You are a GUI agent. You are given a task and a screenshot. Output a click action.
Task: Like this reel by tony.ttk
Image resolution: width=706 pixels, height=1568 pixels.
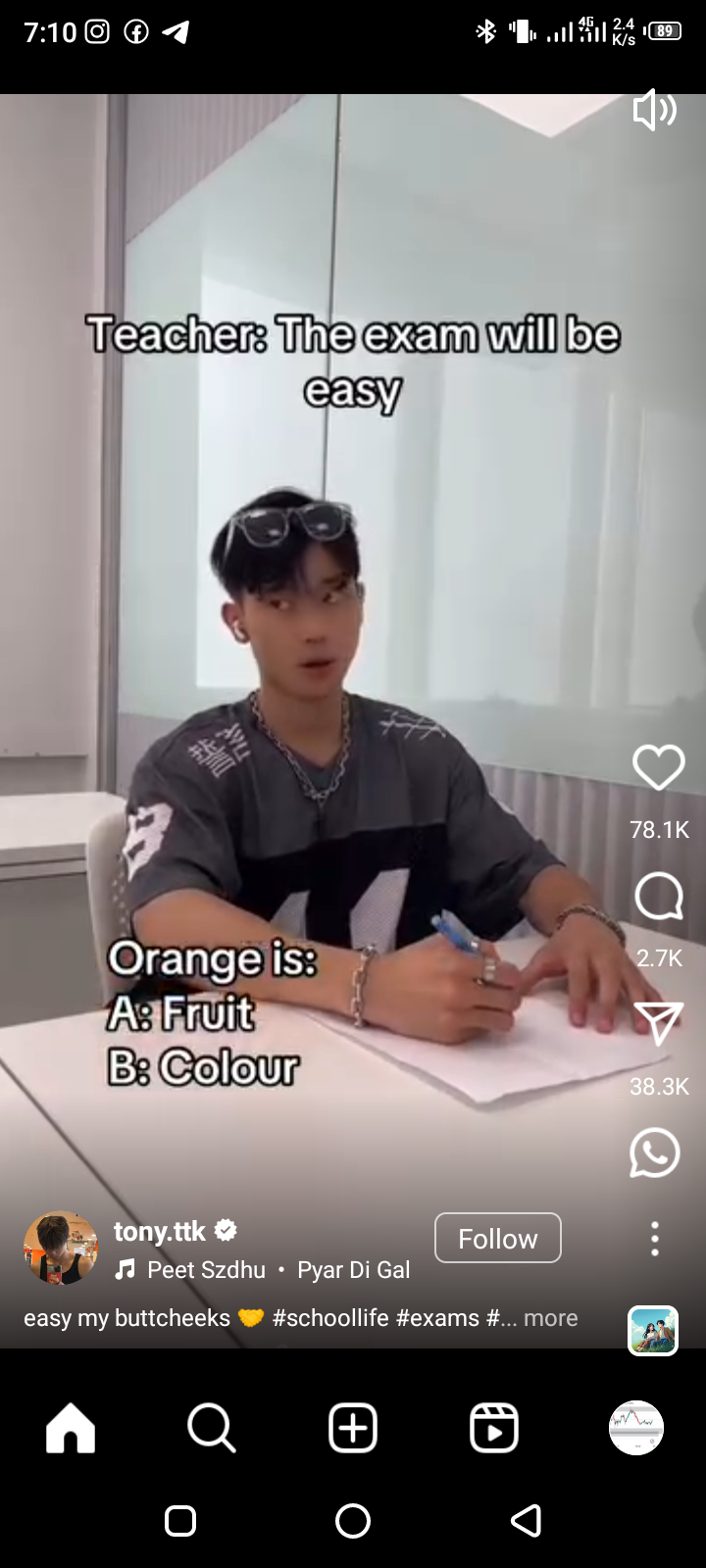click(x=658, y=767)
